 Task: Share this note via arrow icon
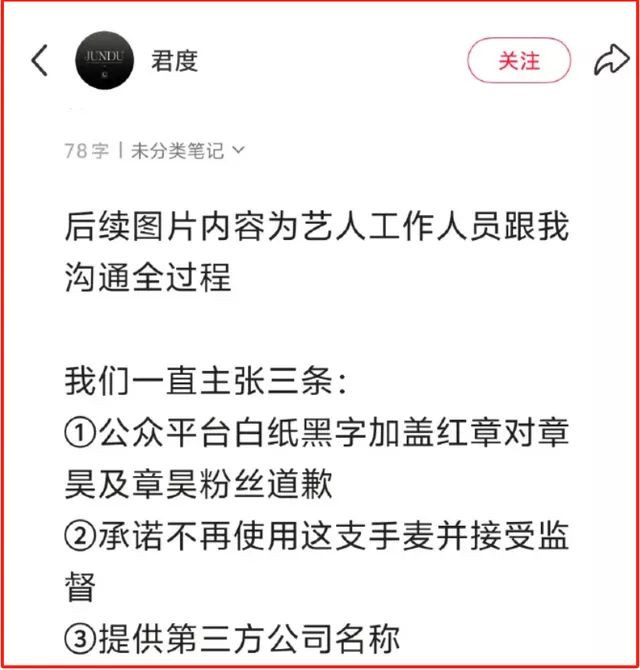610,61
